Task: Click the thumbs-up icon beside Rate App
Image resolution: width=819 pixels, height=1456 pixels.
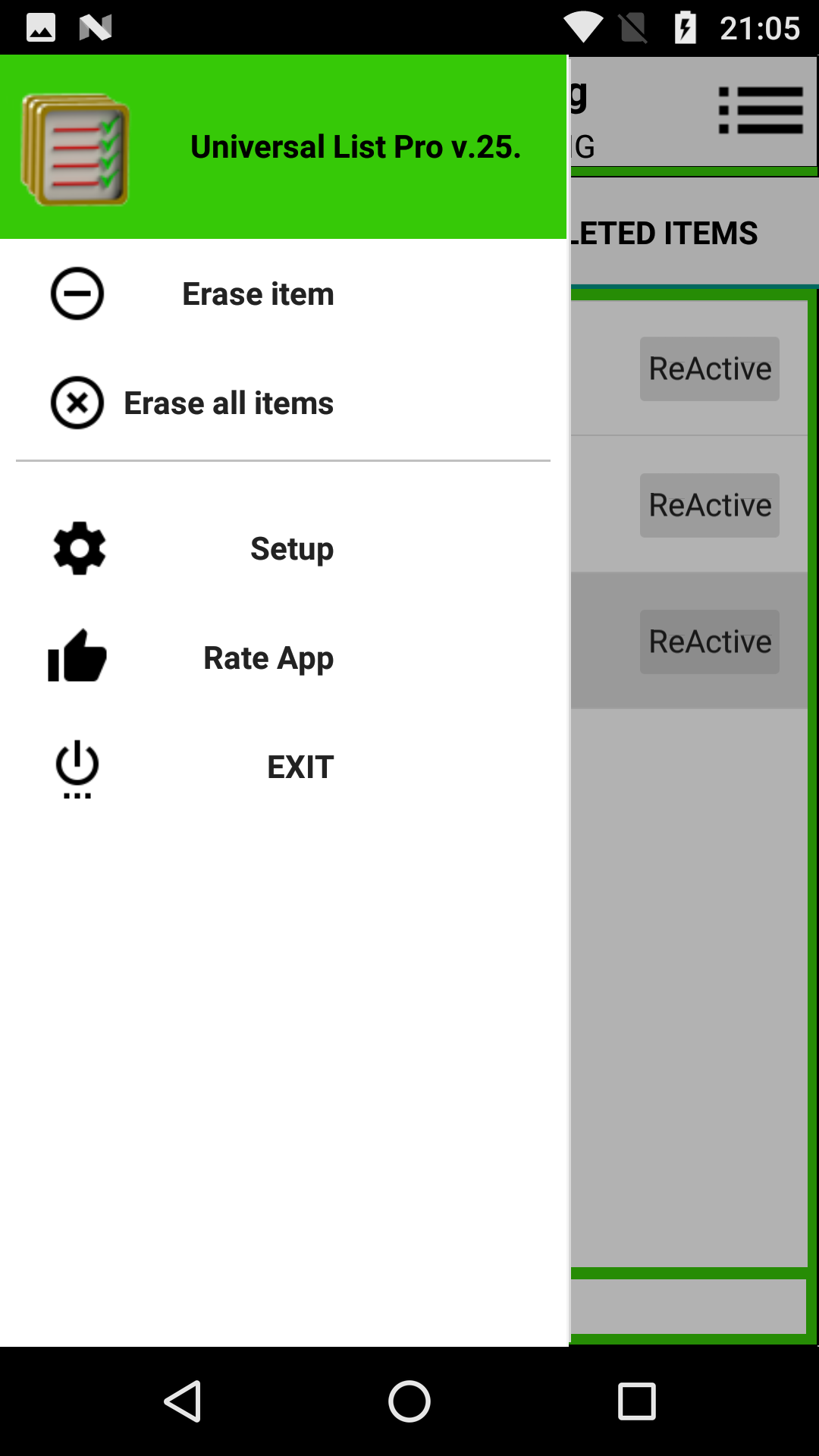Action: [x=77, y=657]
